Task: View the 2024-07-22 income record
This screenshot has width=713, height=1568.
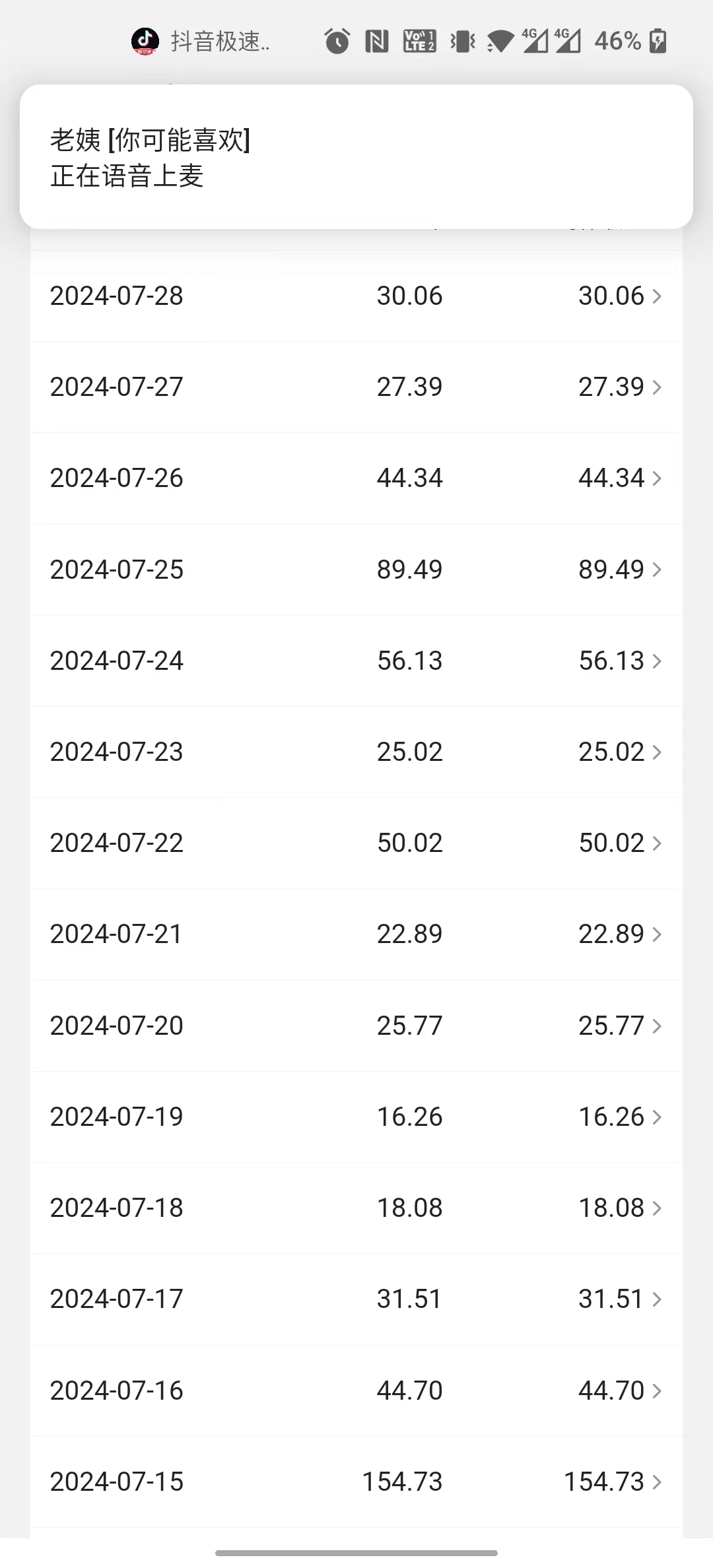Action: coord(356,843)
